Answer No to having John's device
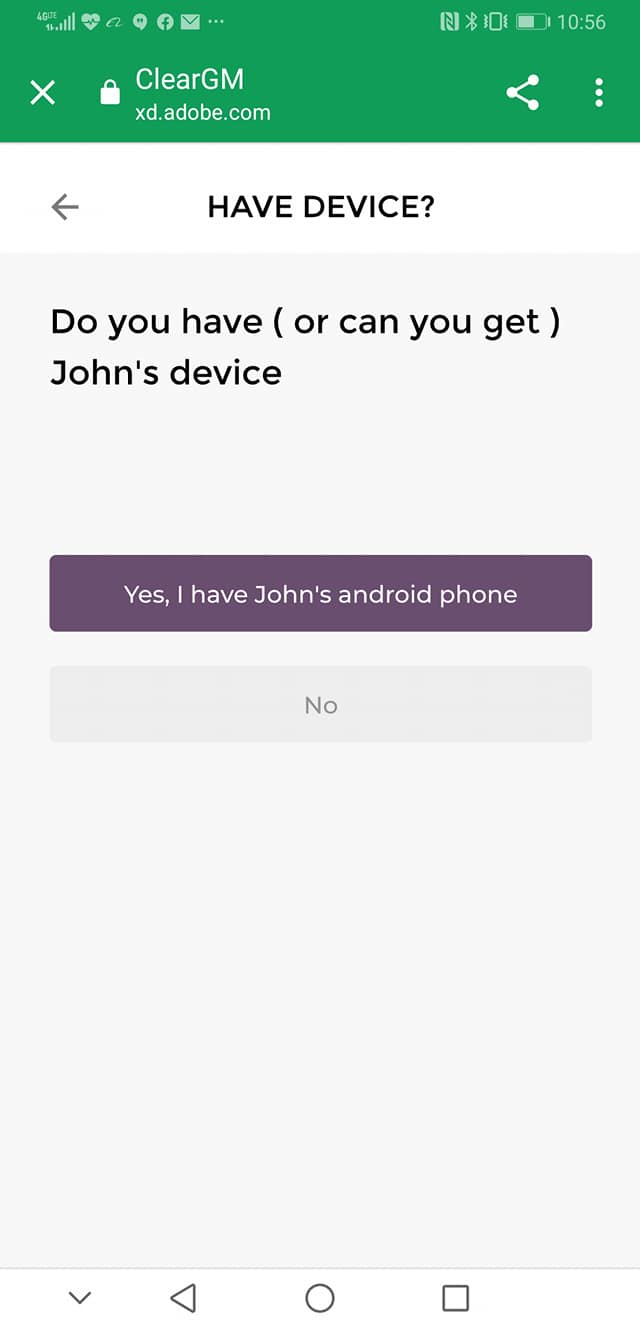The height and width of the screenshot is (1329, 640). [x=320, y=705]
